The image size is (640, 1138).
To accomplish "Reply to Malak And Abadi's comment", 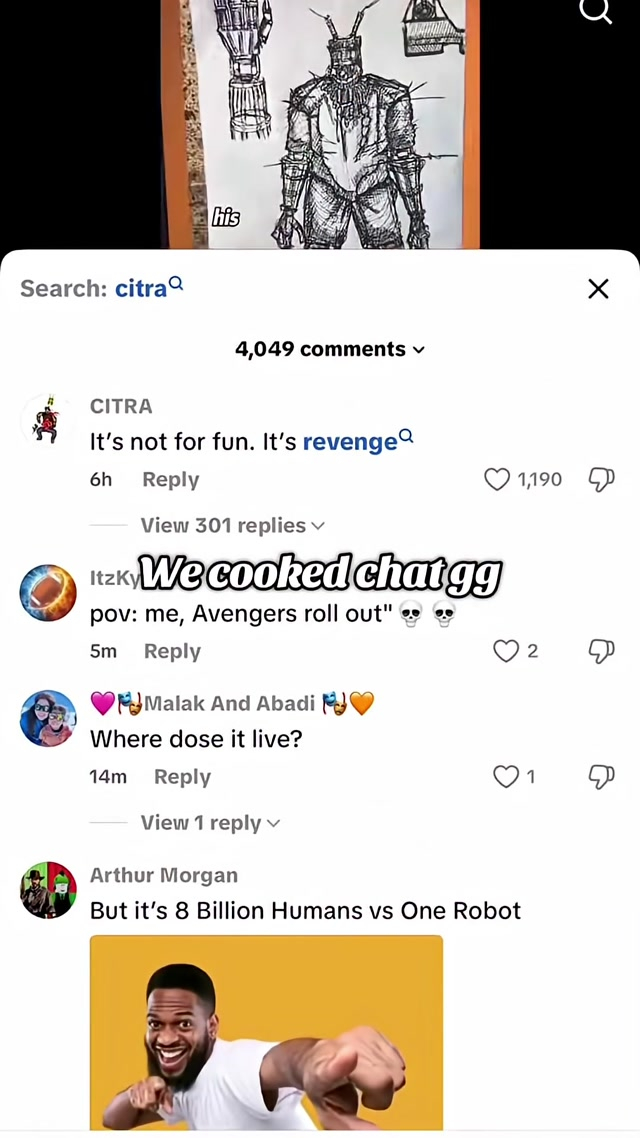I will click(x=182, y=777).
